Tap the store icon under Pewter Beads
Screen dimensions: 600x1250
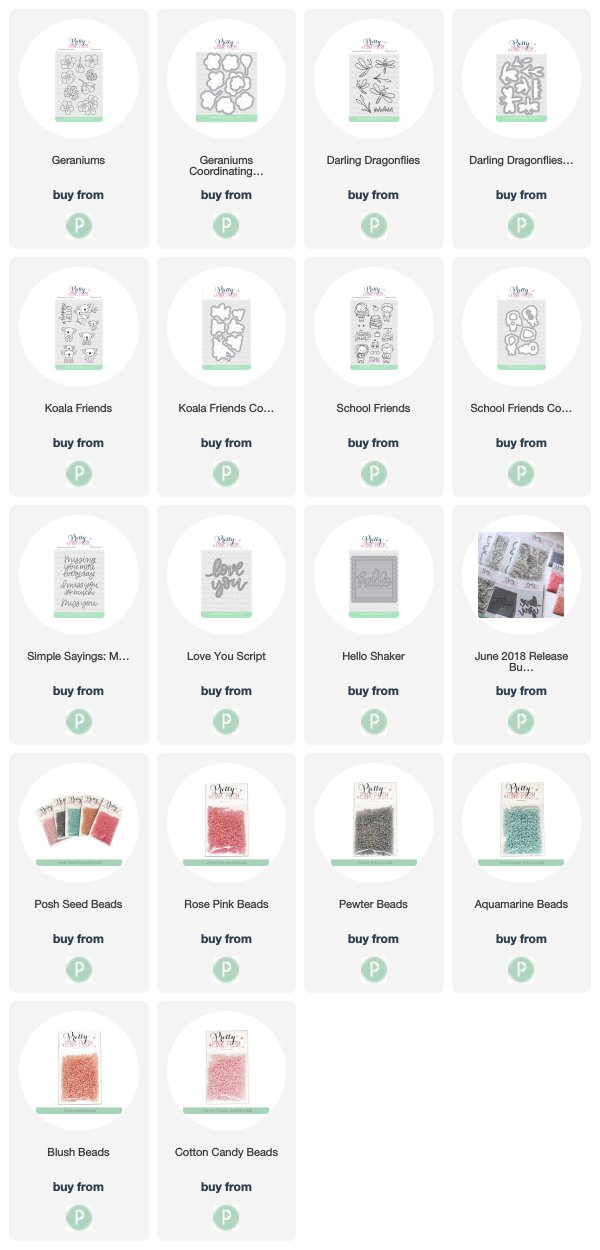click(373, 968)
